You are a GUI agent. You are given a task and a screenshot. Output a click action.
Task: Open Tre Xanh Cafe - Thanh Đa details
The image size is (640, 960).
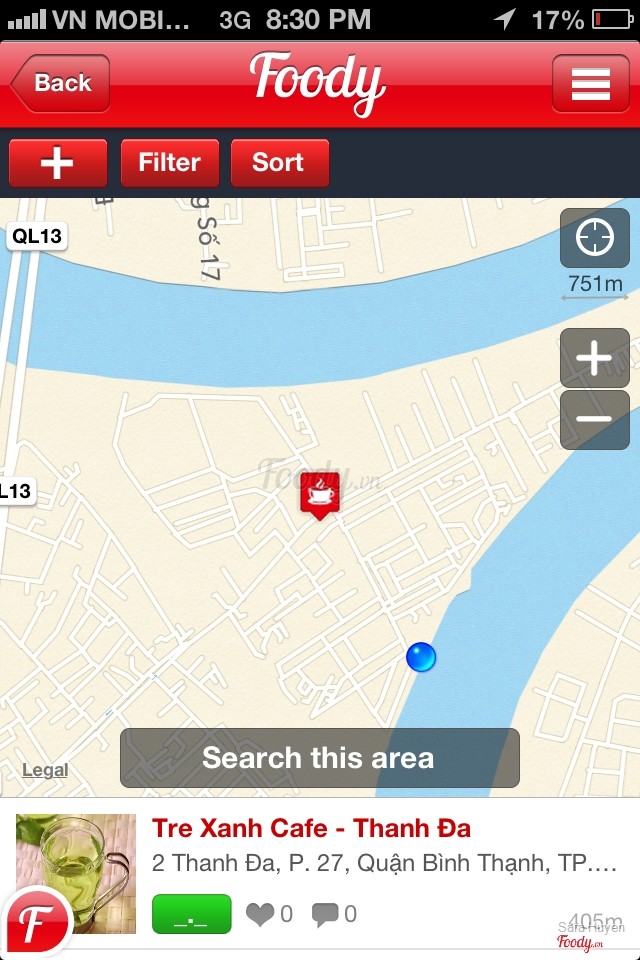point(311,829)
